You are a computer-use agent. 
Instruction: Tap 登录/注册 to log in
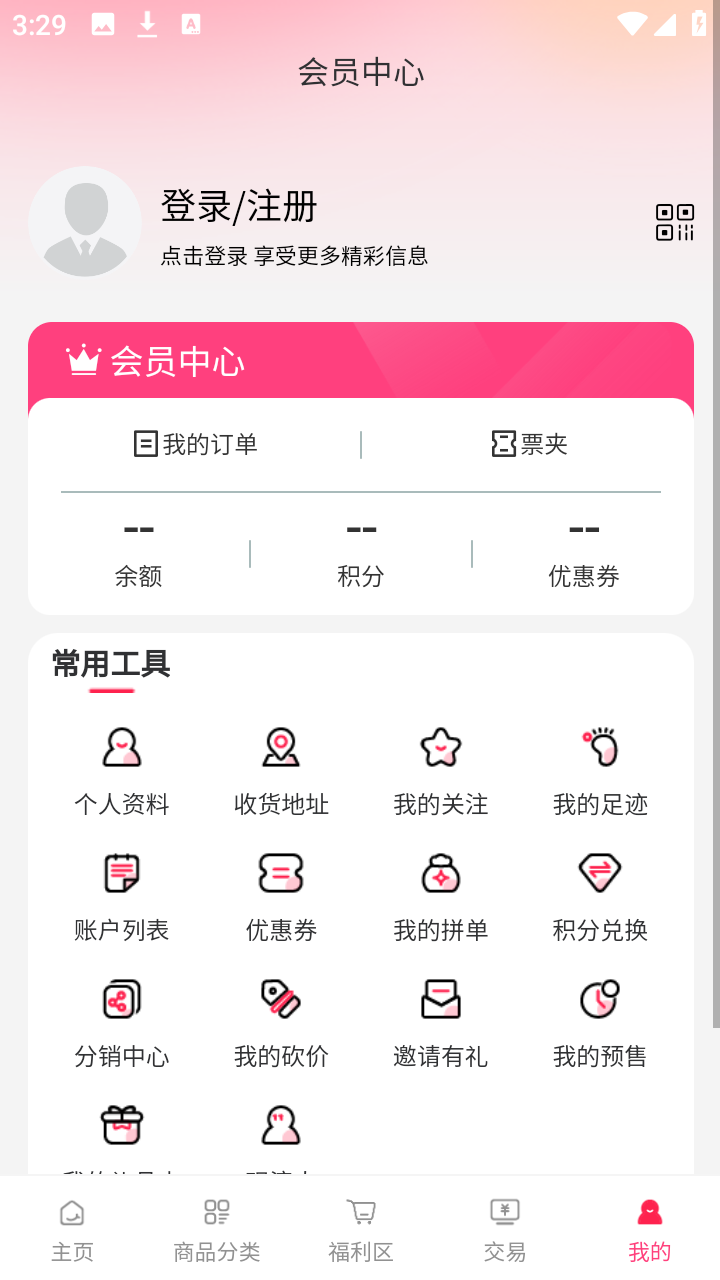coord(239,207)
